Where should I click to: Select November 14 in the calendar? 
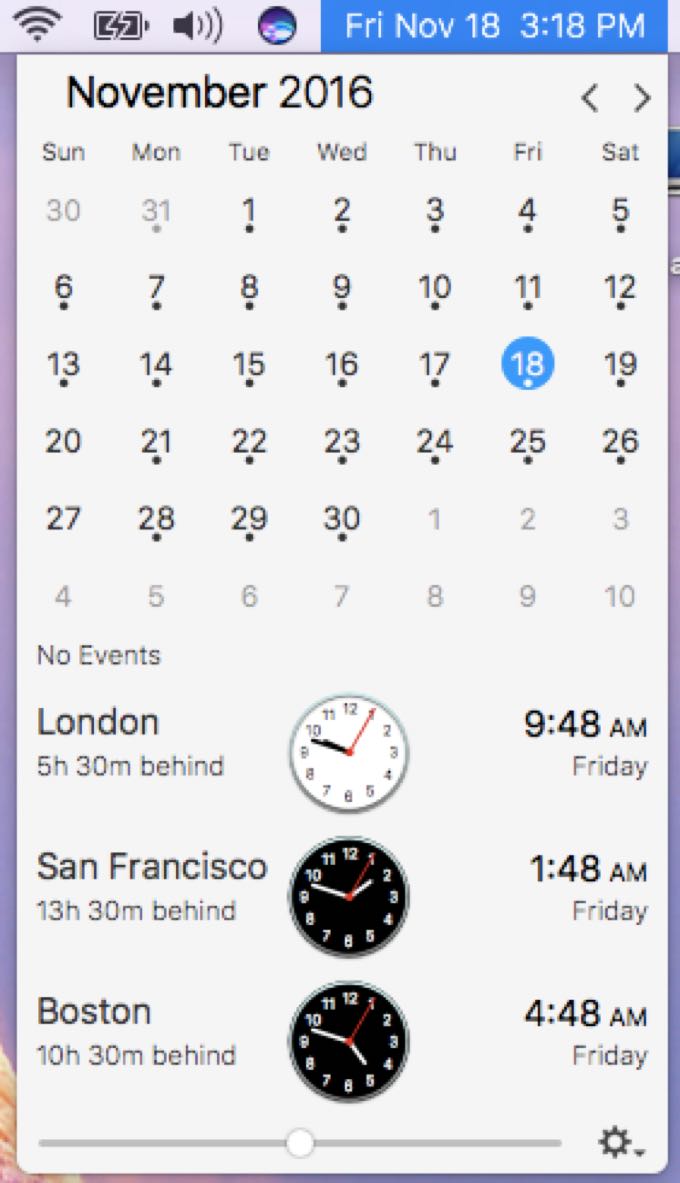(x=156, y=364)
